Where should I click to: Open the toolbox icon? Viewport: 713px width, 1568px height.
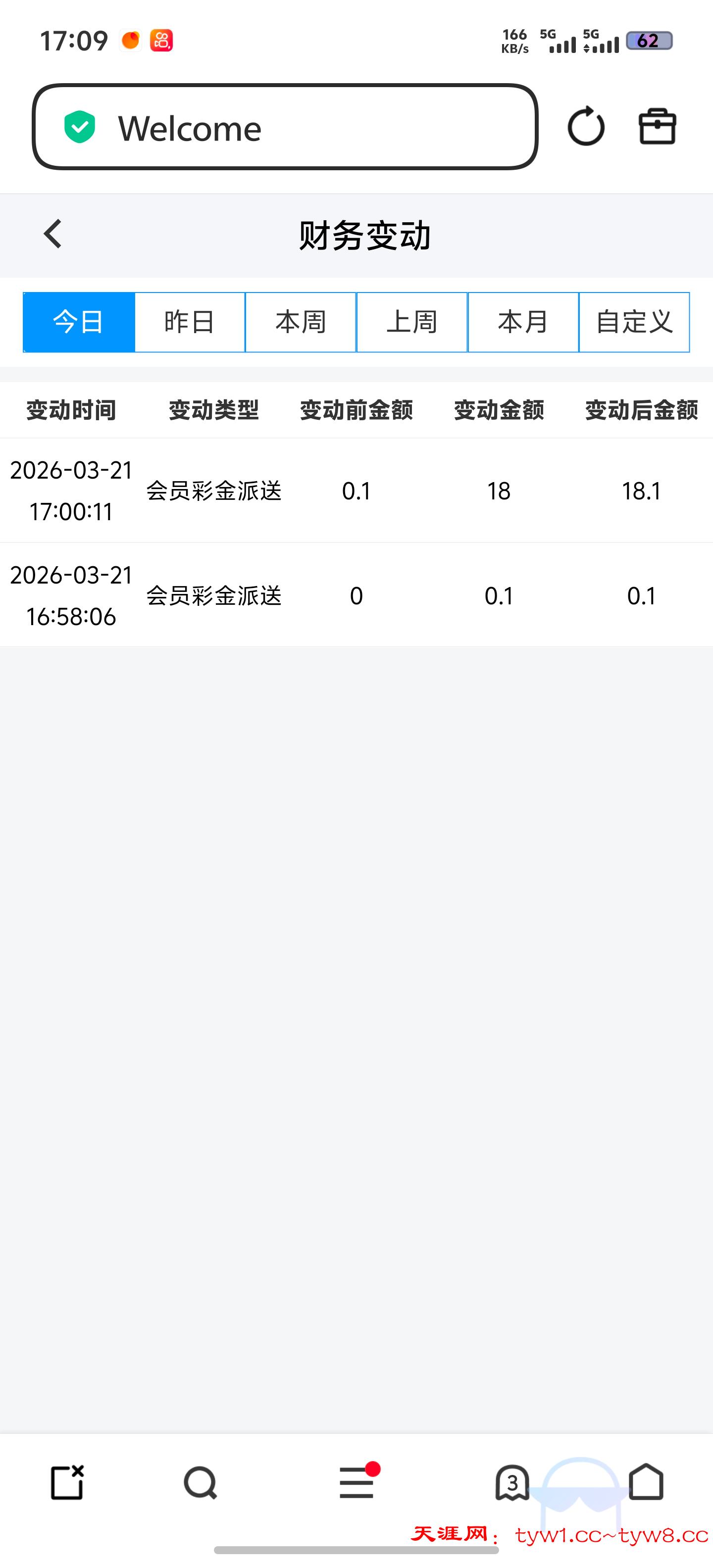(x=657, y=127)
